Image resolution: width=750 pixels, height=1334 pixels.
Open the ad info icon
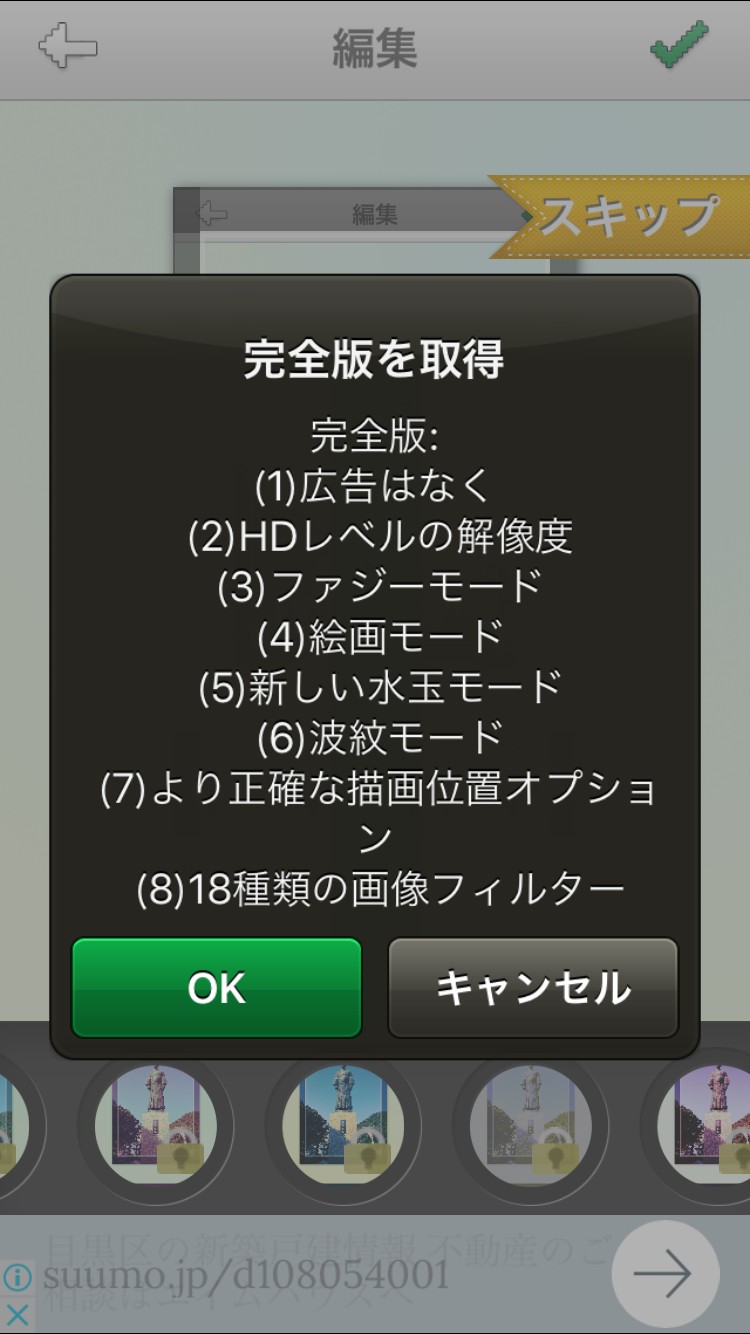pyautogui.click(x=17, y=1277)
